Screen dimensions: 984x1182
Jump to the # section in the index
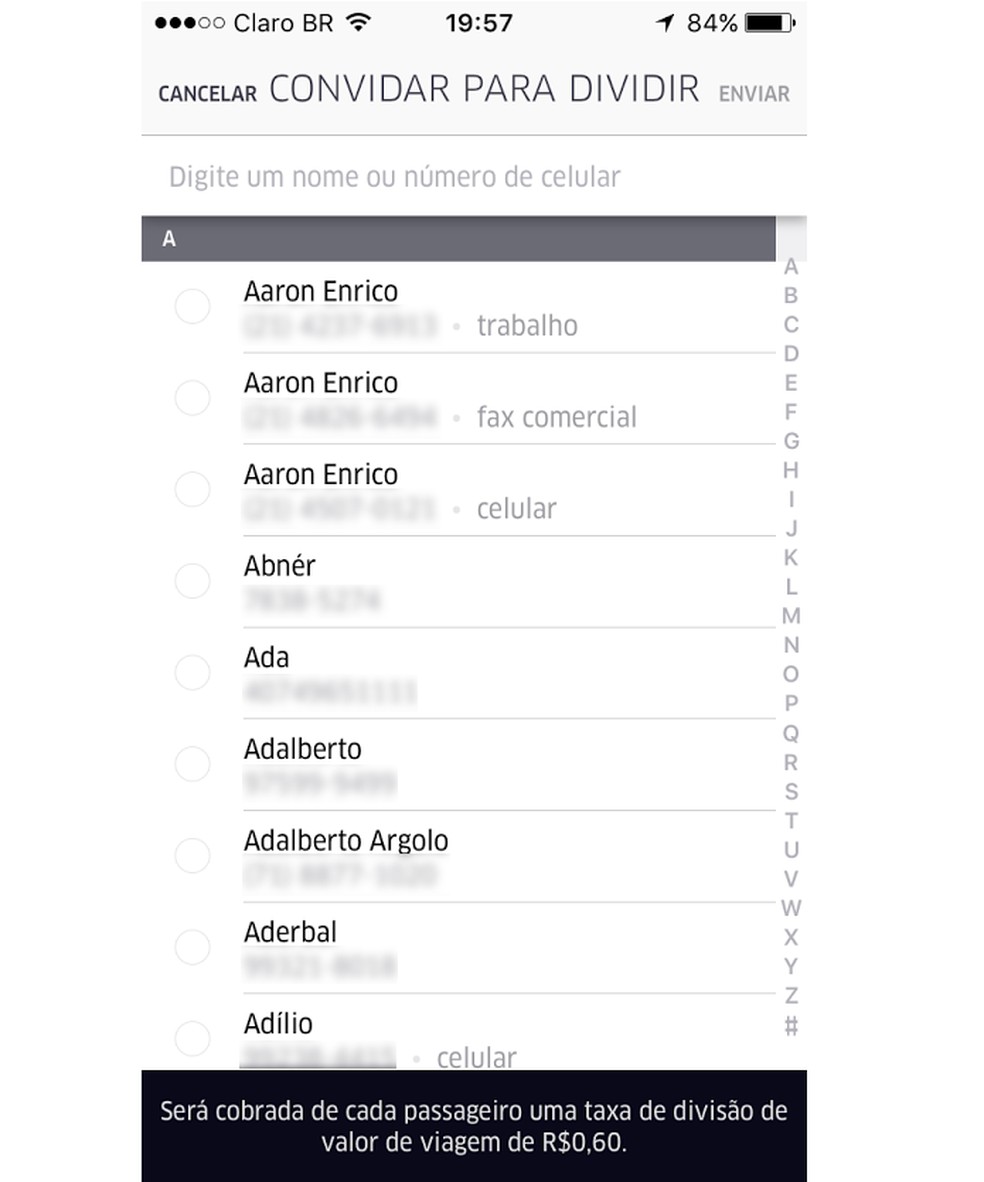[x=791, y=1026]
